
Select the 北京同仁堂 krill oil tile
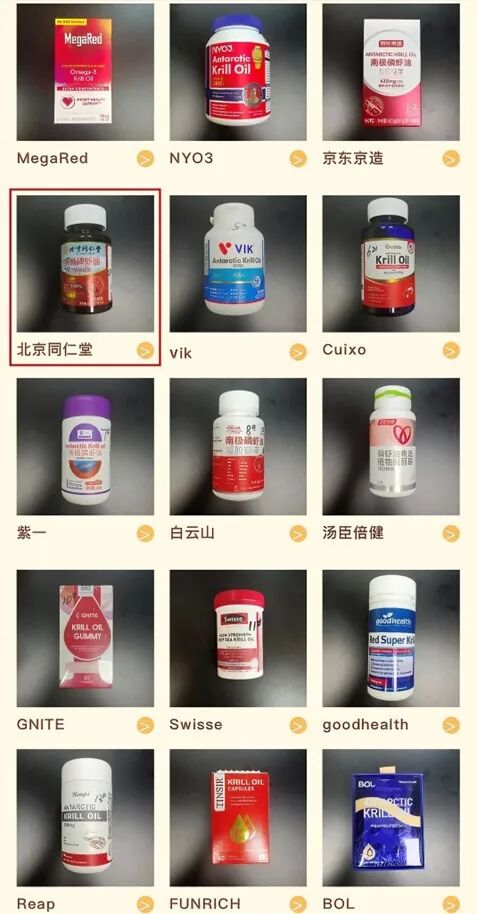tap(85, 277)
